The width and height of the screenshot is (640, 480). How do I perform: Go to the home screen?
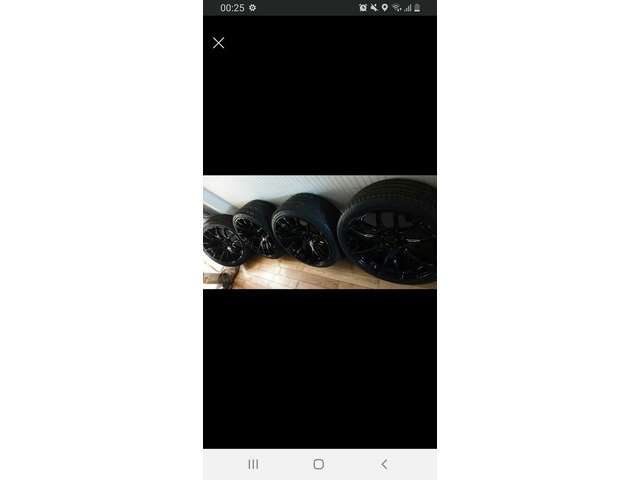click(318, 464)
